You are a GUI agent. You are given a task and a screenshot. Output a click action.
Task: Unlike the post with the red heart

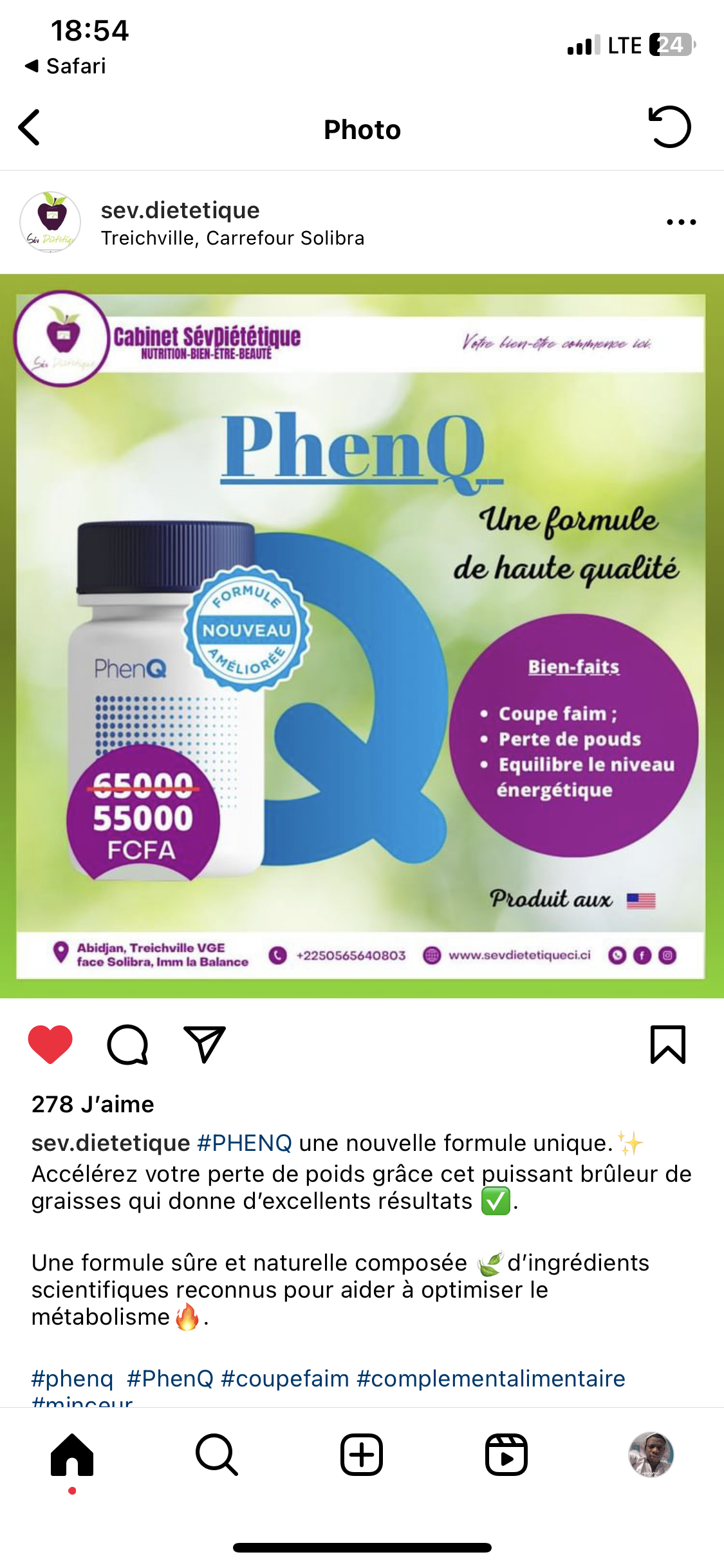pos(50,1044)
